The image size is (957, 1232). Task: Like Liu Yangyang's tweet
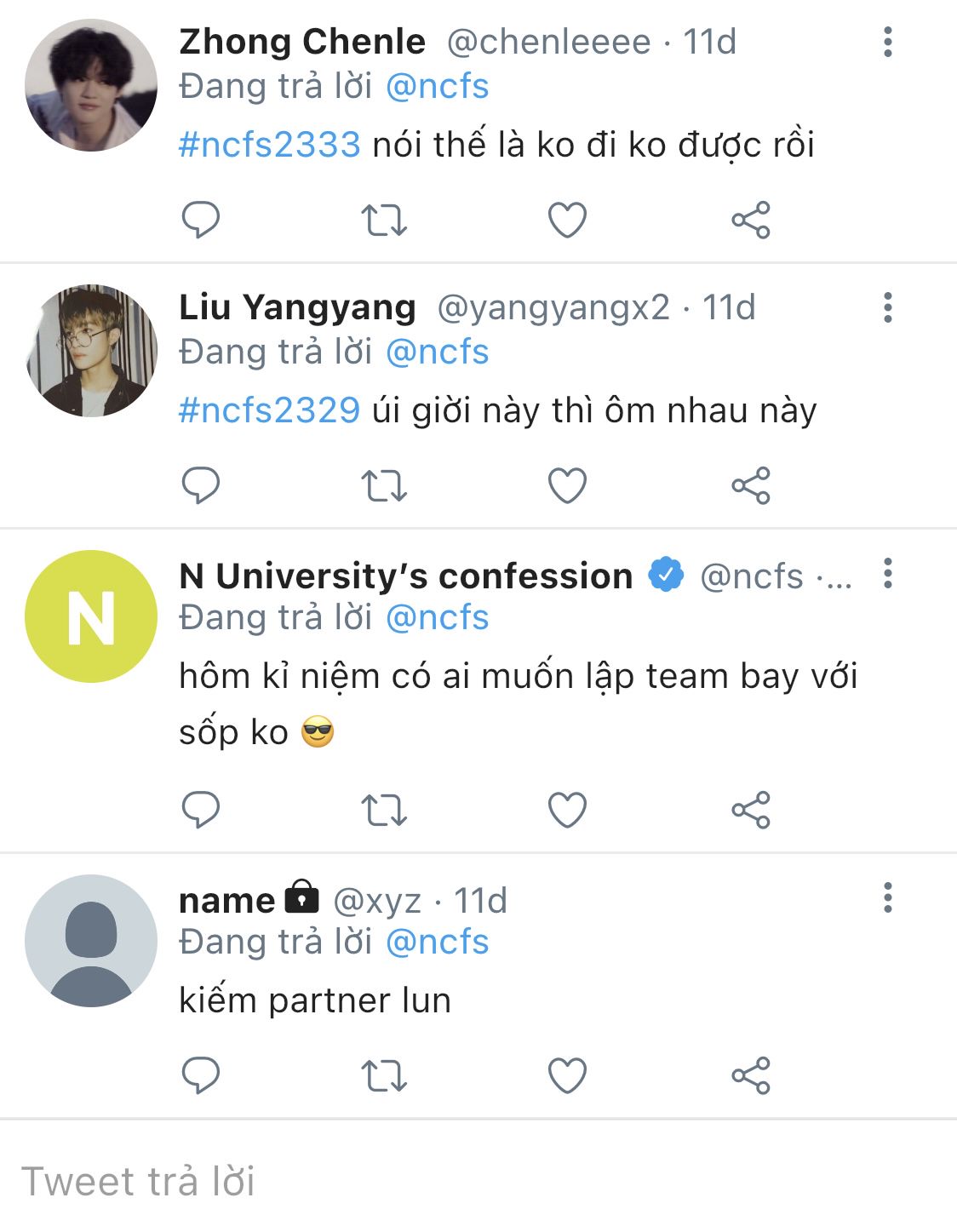point(567,485)
